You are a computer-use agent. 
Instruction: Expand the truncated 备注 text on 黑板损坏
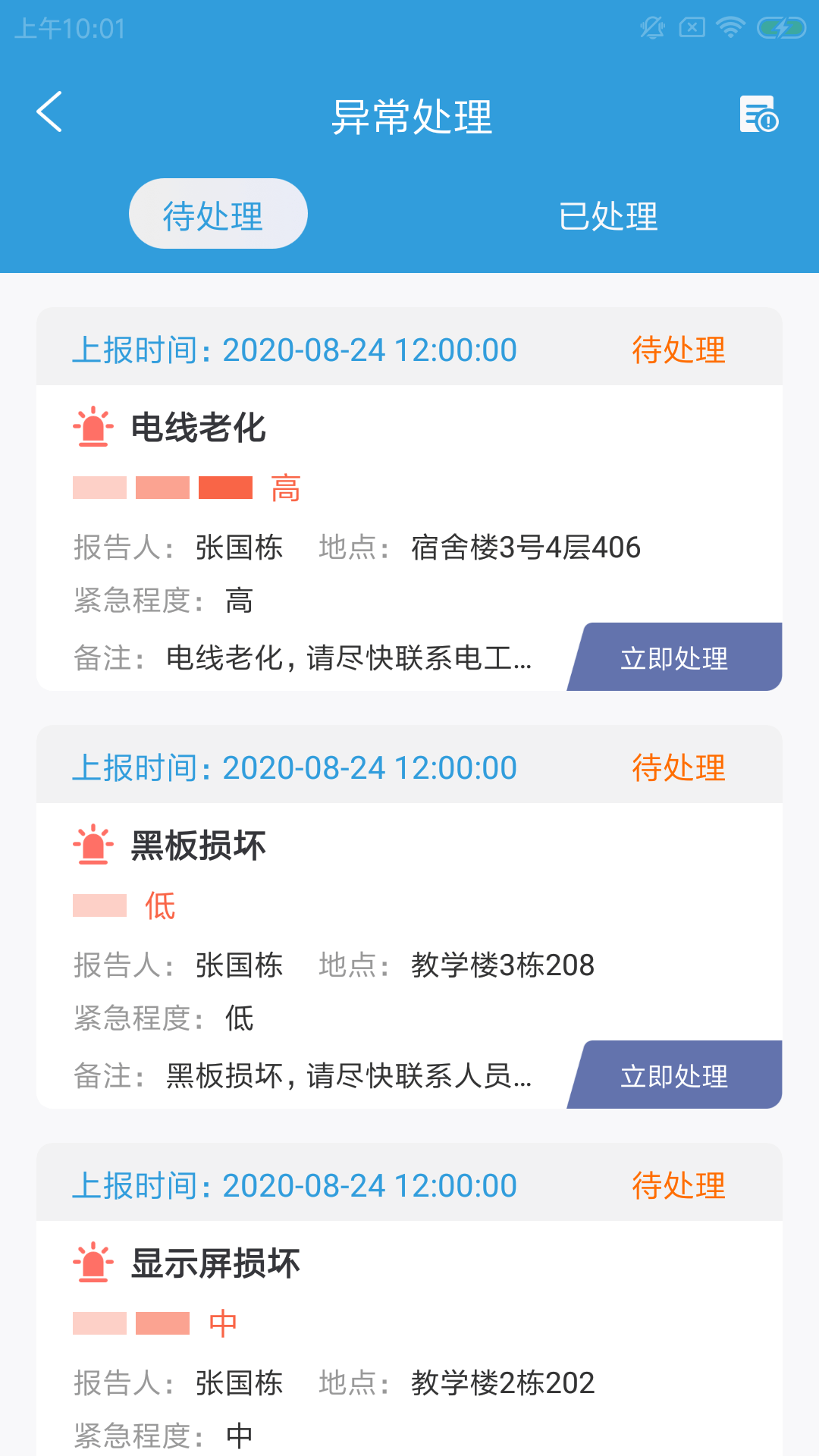tap(349, 1075)
